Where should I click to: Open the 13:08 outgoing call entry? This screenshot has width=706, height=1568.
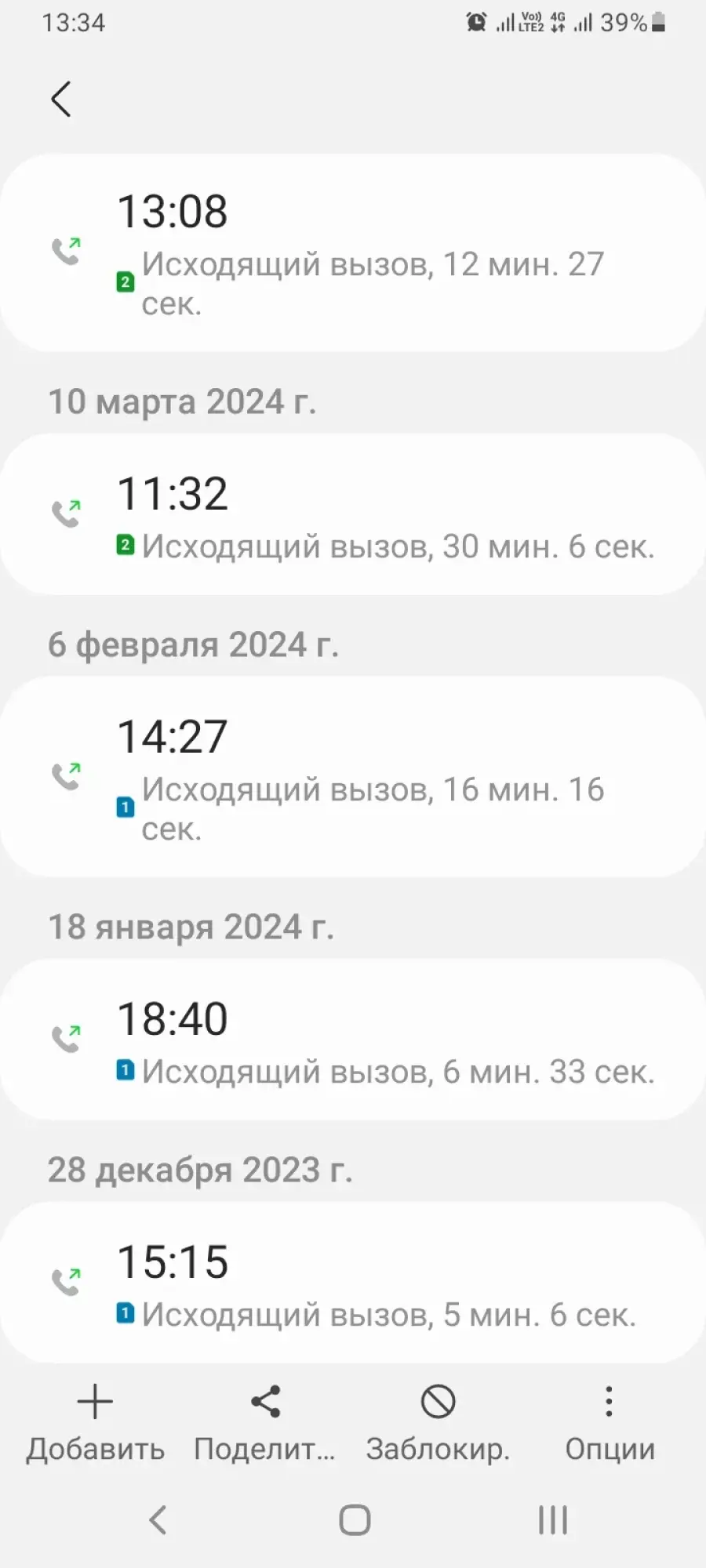(353, 252)
